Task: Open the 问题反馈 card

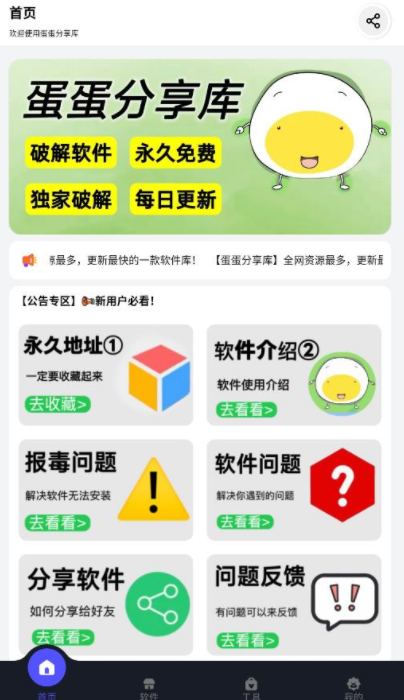Action: (294, 605)
